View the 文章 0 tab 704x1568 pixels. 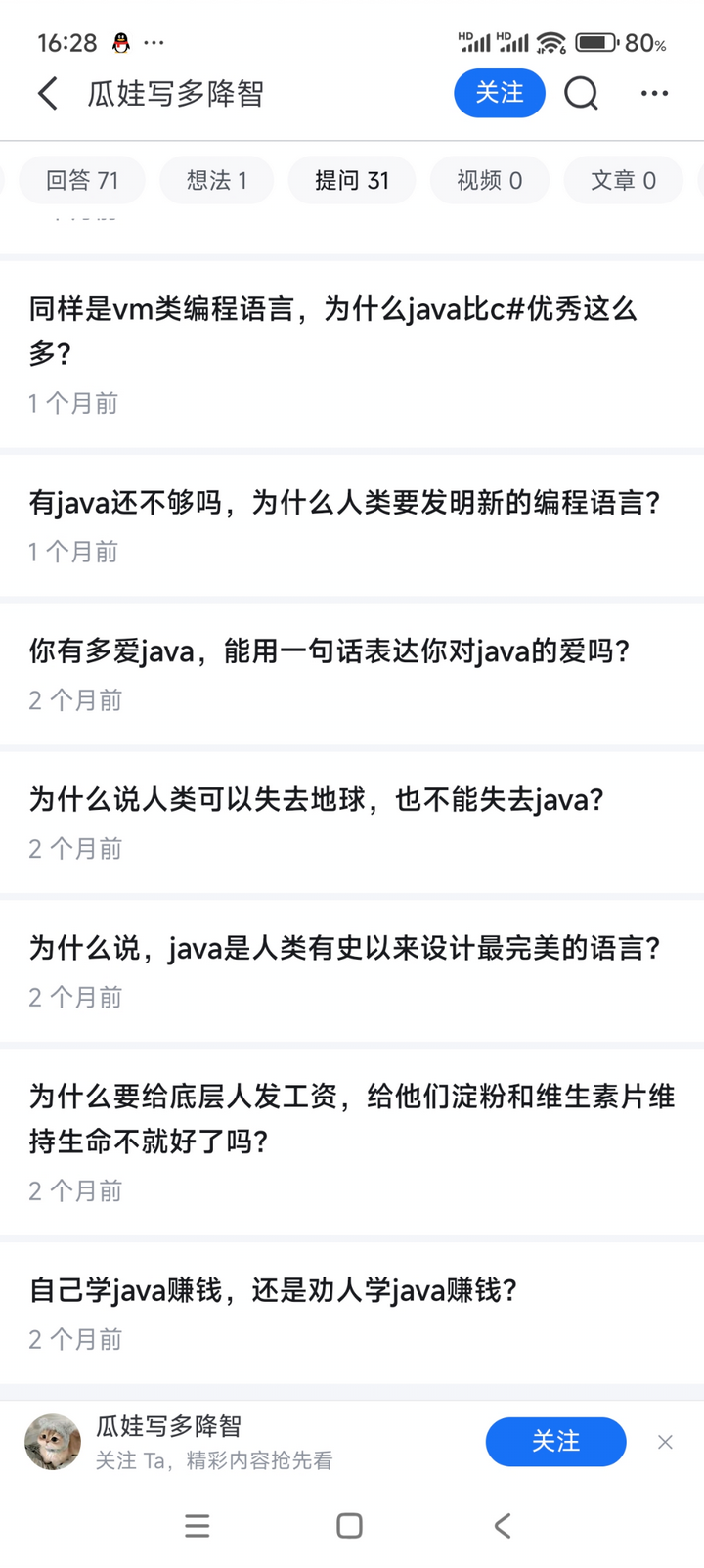(x=622, y=180)
